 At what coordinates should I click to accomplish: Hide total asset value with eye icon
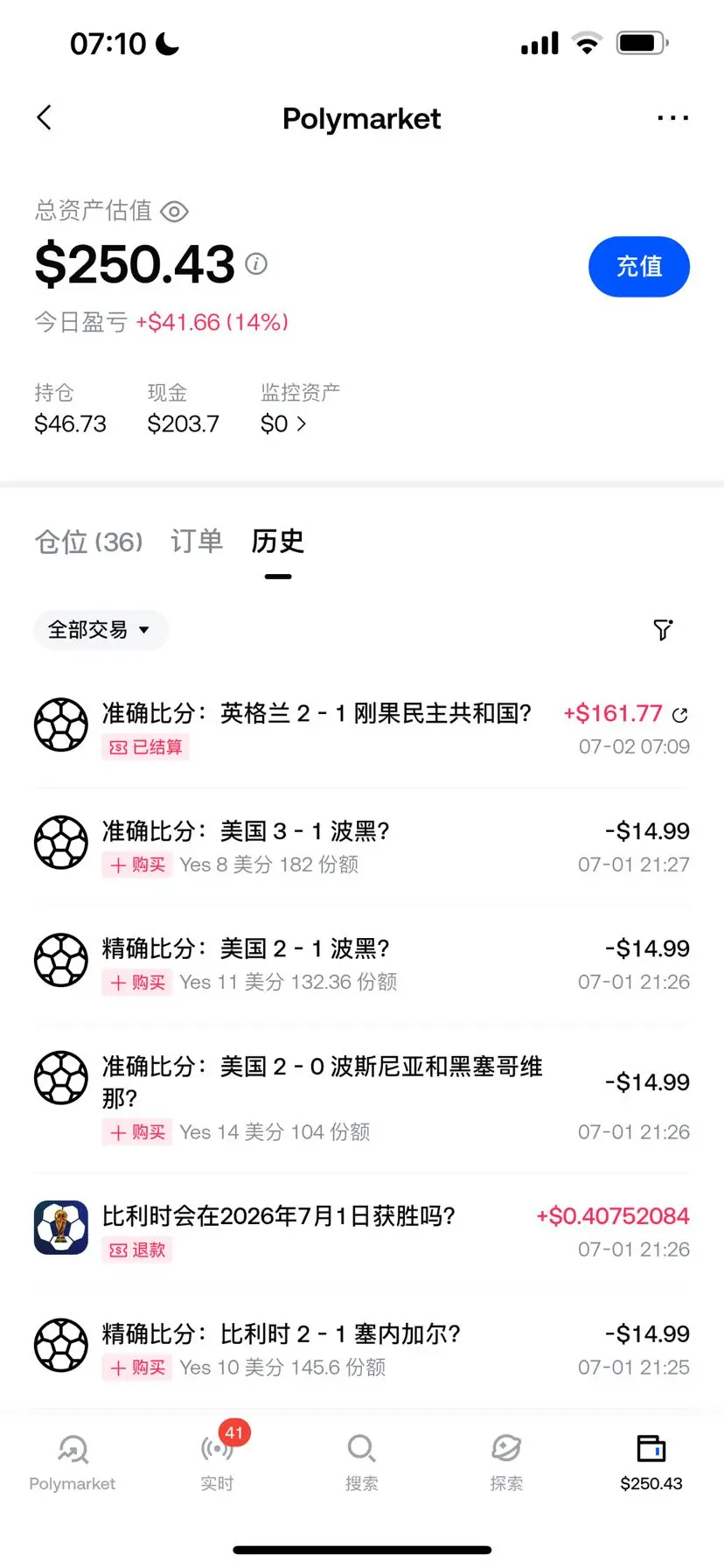(x=175, y=212)
